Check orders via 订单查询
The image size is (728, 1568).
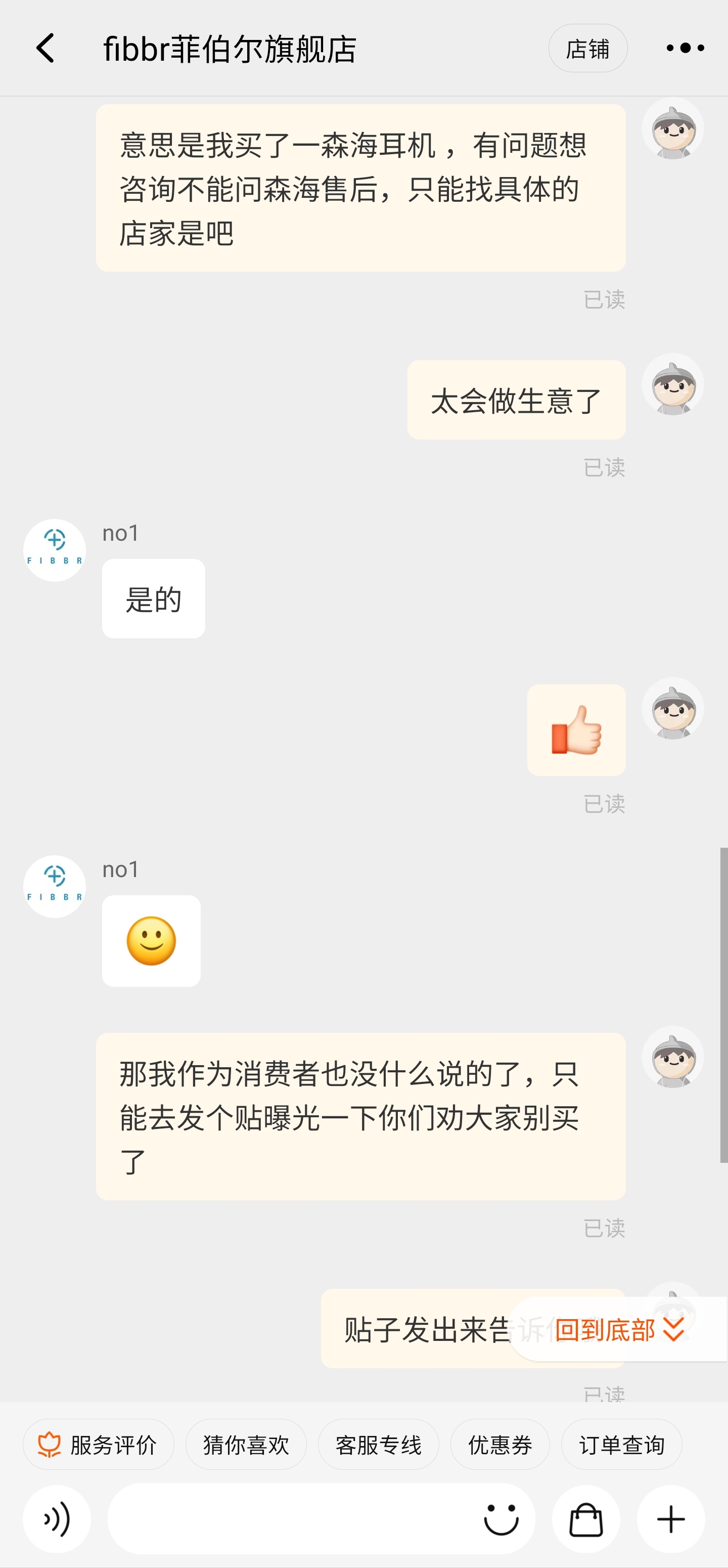621,1445
